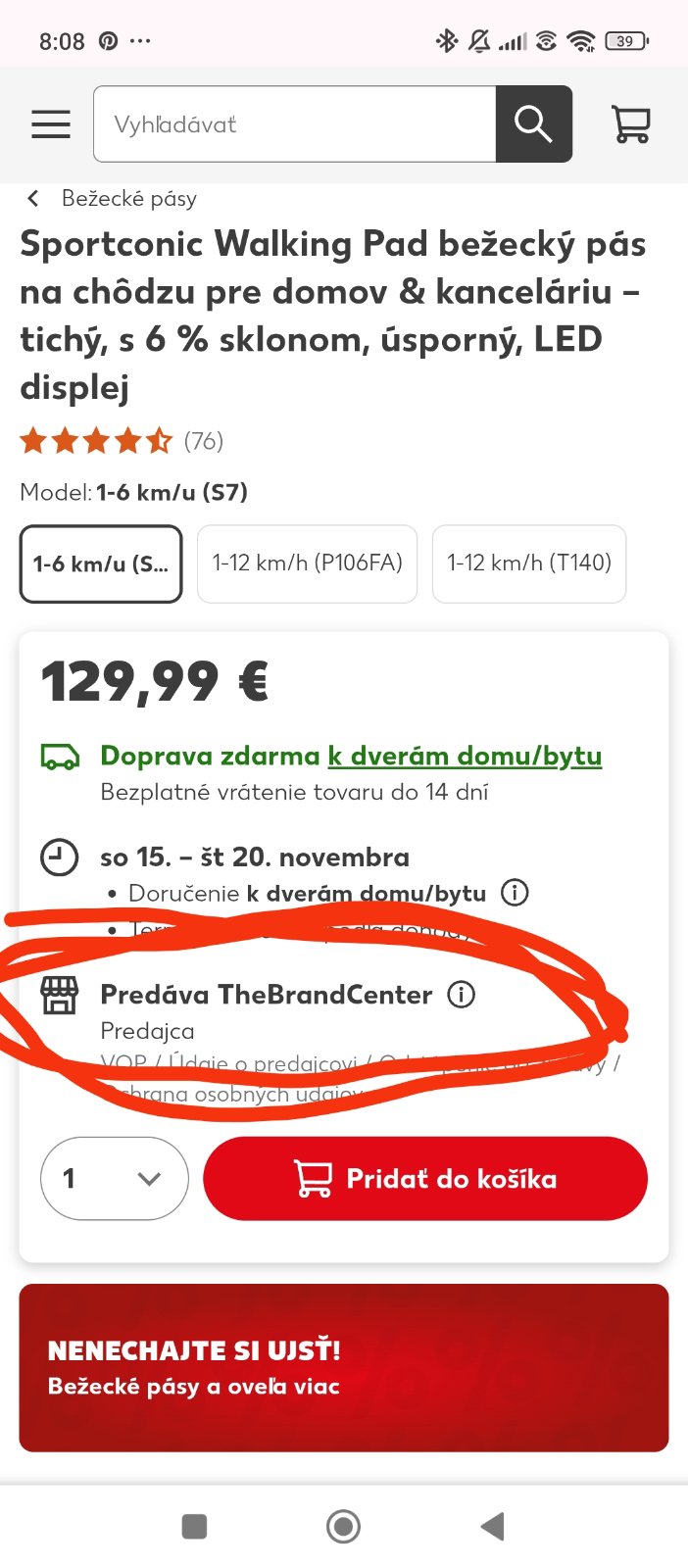Tap the system back button
Image resolution: width=688 pixels, height=1568 pixels.
coord(493,1526)
